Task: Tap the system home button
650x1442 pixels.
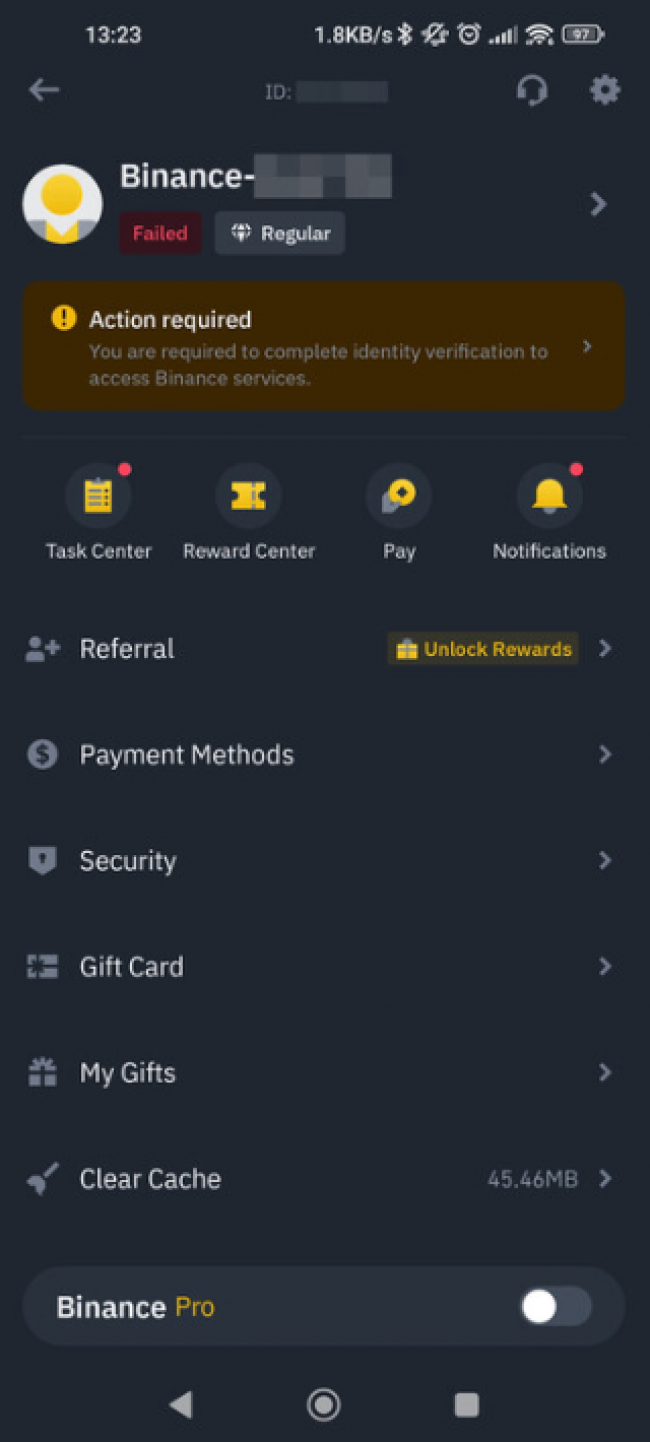Action: point(323,1404)
